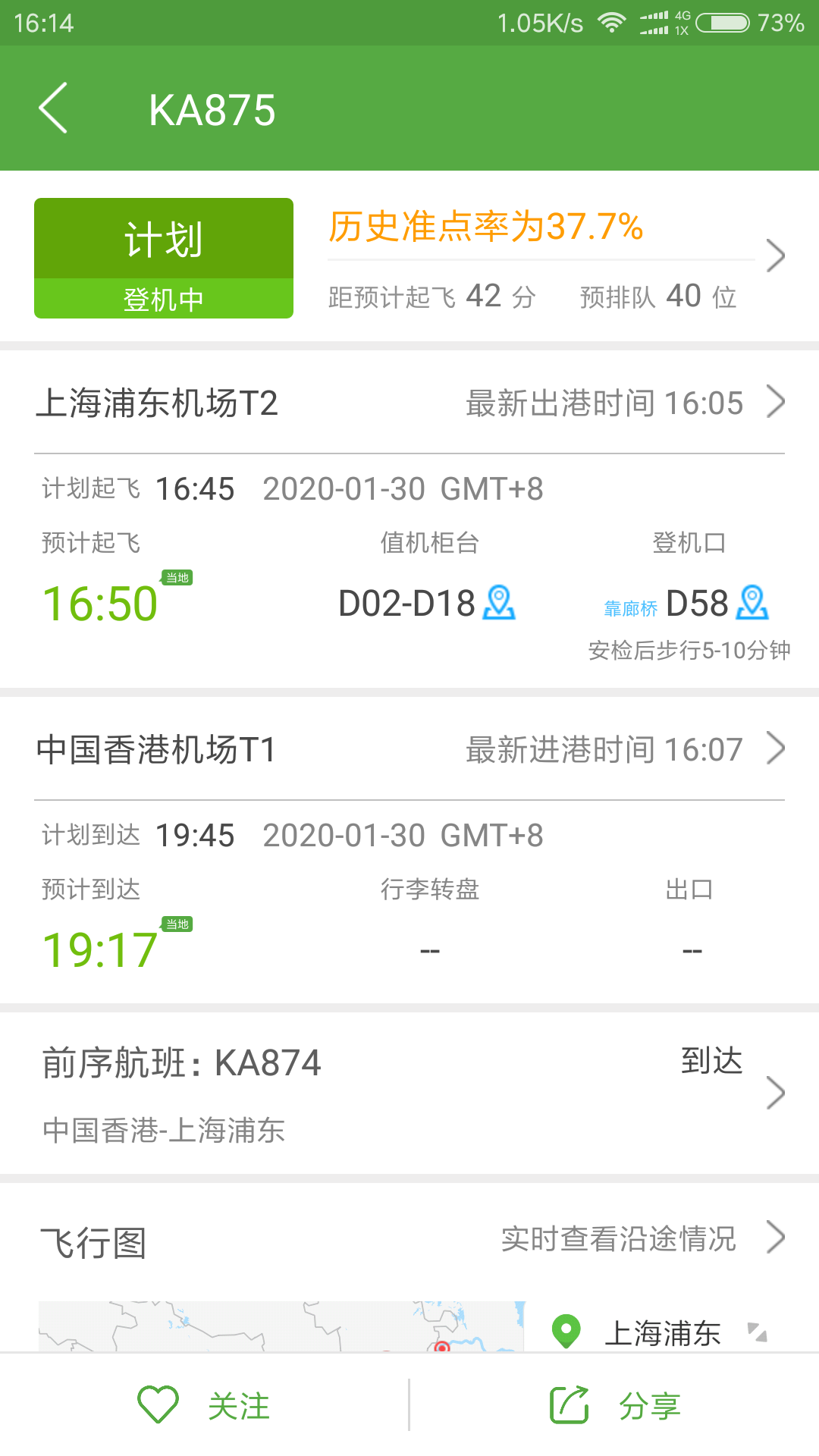Image resolution: width=819 pixels, height=1456 pixels.
Task: Open Shanghai Pudong Airport T2 departure info
Action: [409, 403]
